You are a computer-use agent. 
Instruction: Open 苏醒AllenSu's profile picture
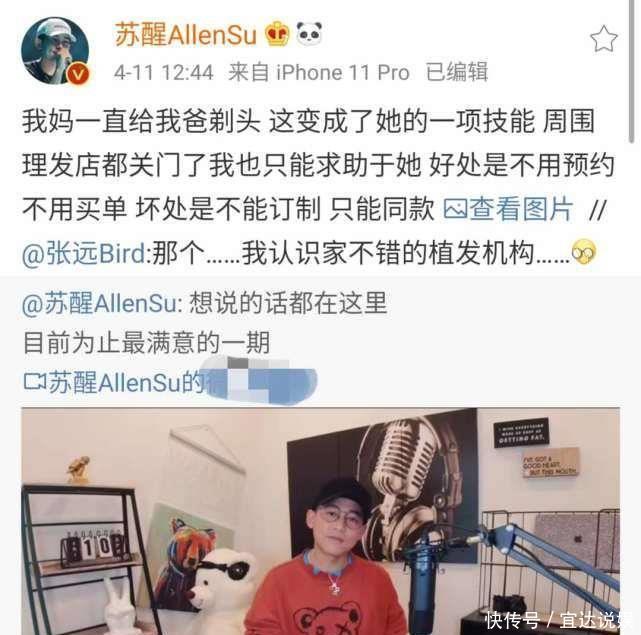tap(55, 50)
